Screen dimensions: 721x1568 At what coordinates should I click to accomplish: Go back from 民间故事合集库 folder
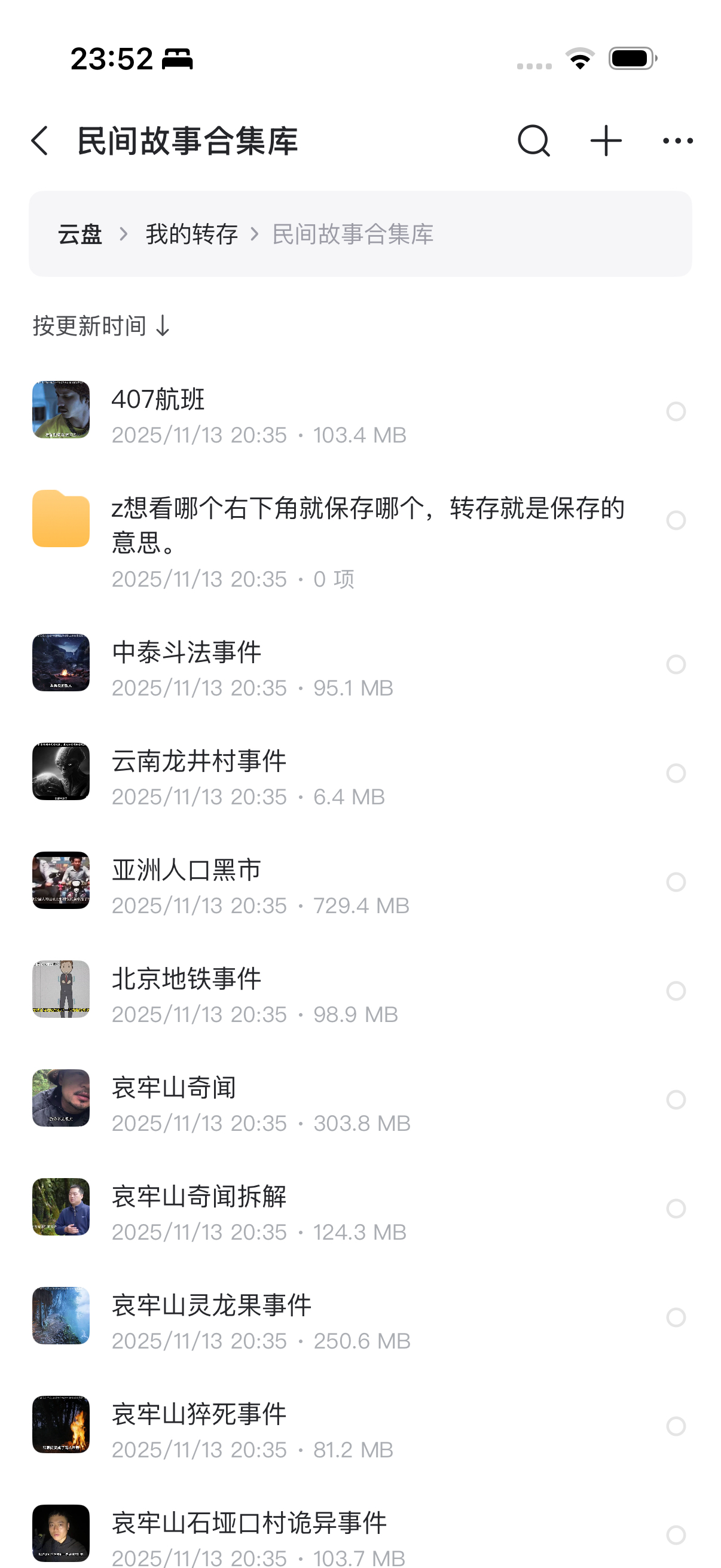[x=40, y=141]
